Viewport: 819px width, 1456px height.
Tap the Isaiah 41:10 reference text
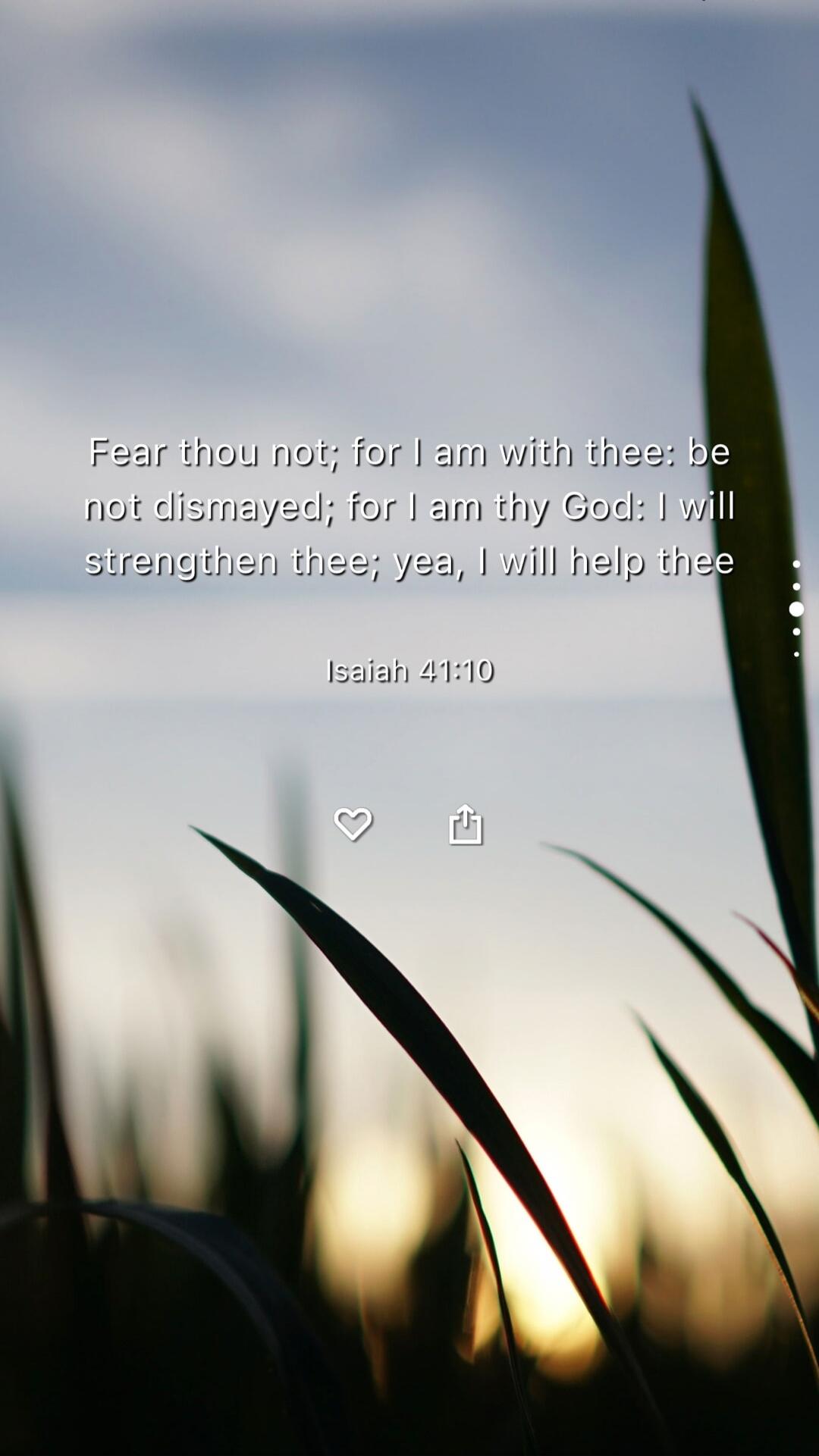pyautogui.click(x=409, y=670)
